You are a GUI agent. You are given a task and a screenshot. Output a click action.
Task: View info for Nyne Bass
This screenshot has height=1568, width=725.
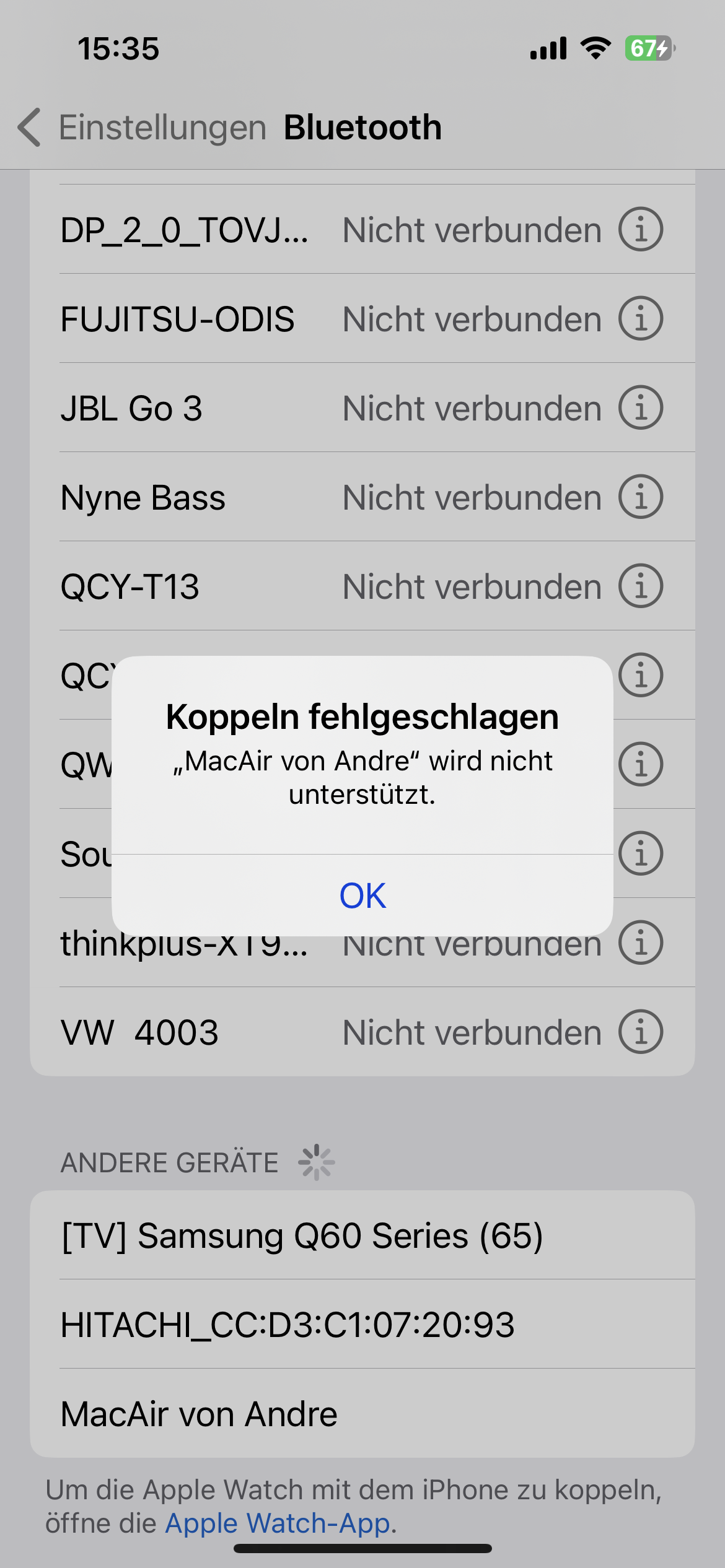click(x=641, y=497)
